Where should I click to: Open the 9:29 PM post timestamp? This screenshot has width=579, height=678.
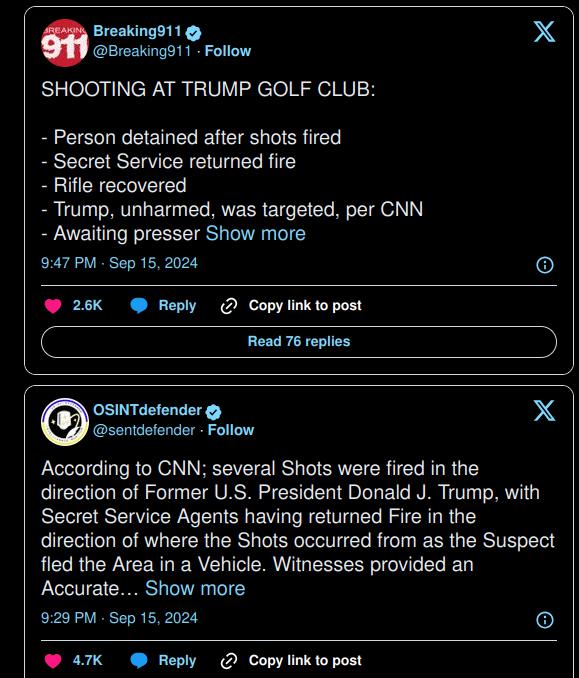tap(119, 618)
